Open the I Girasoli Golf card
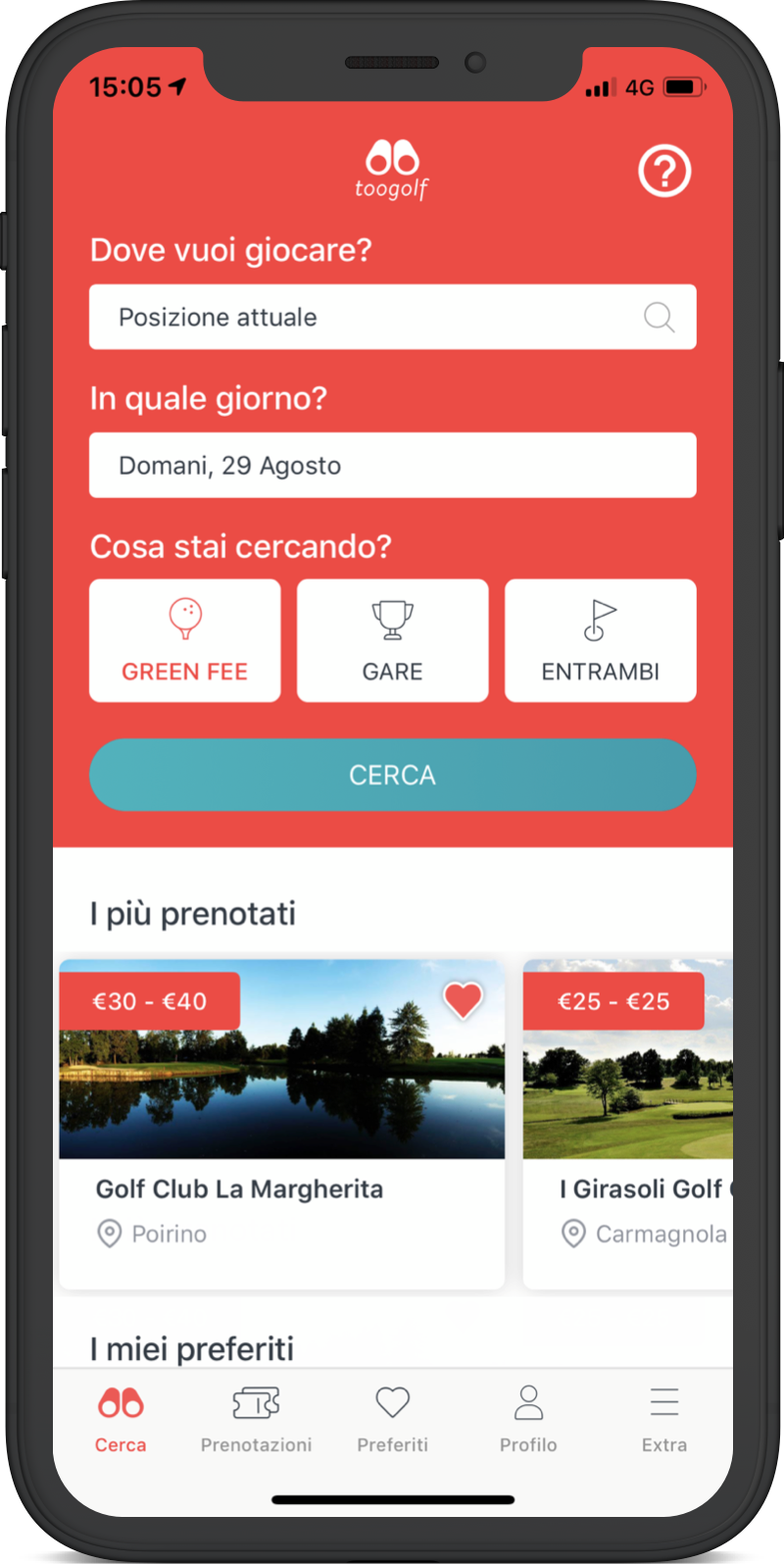 [628, 1124]
